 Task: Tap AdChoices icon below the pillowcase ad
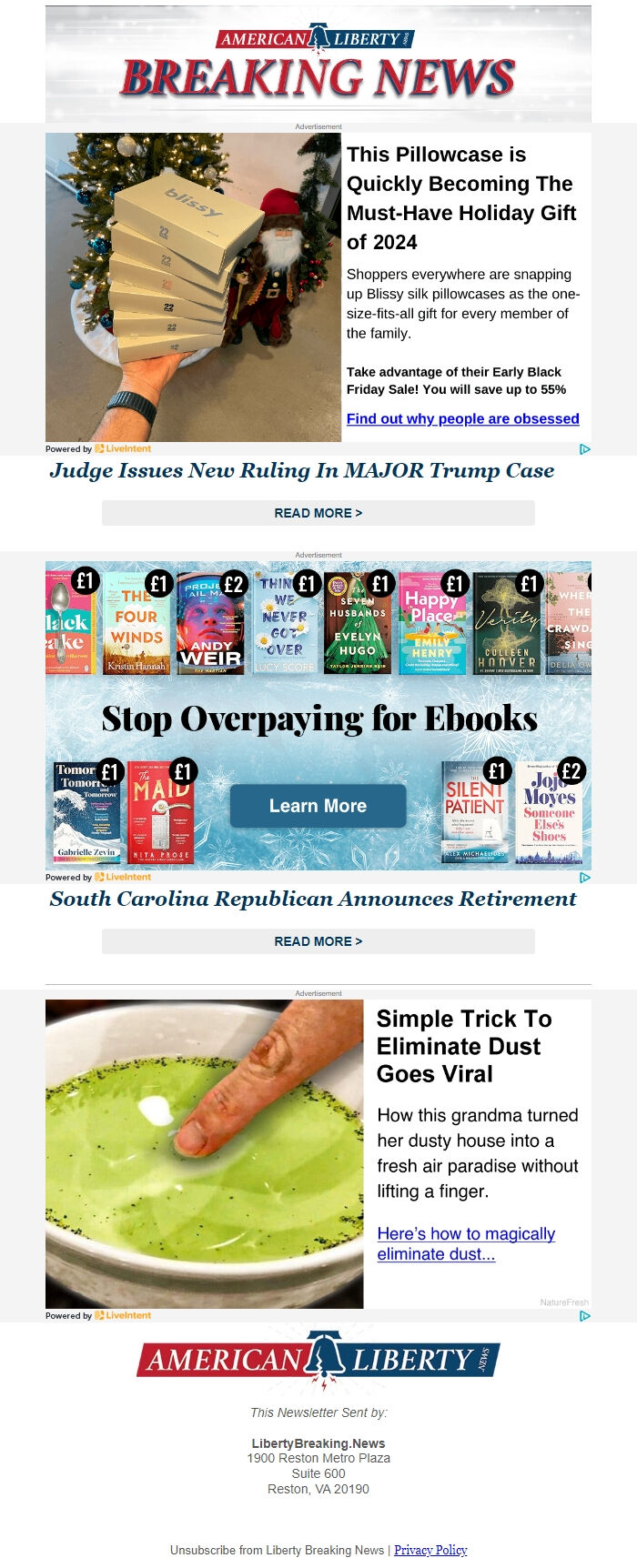[585, 448]
